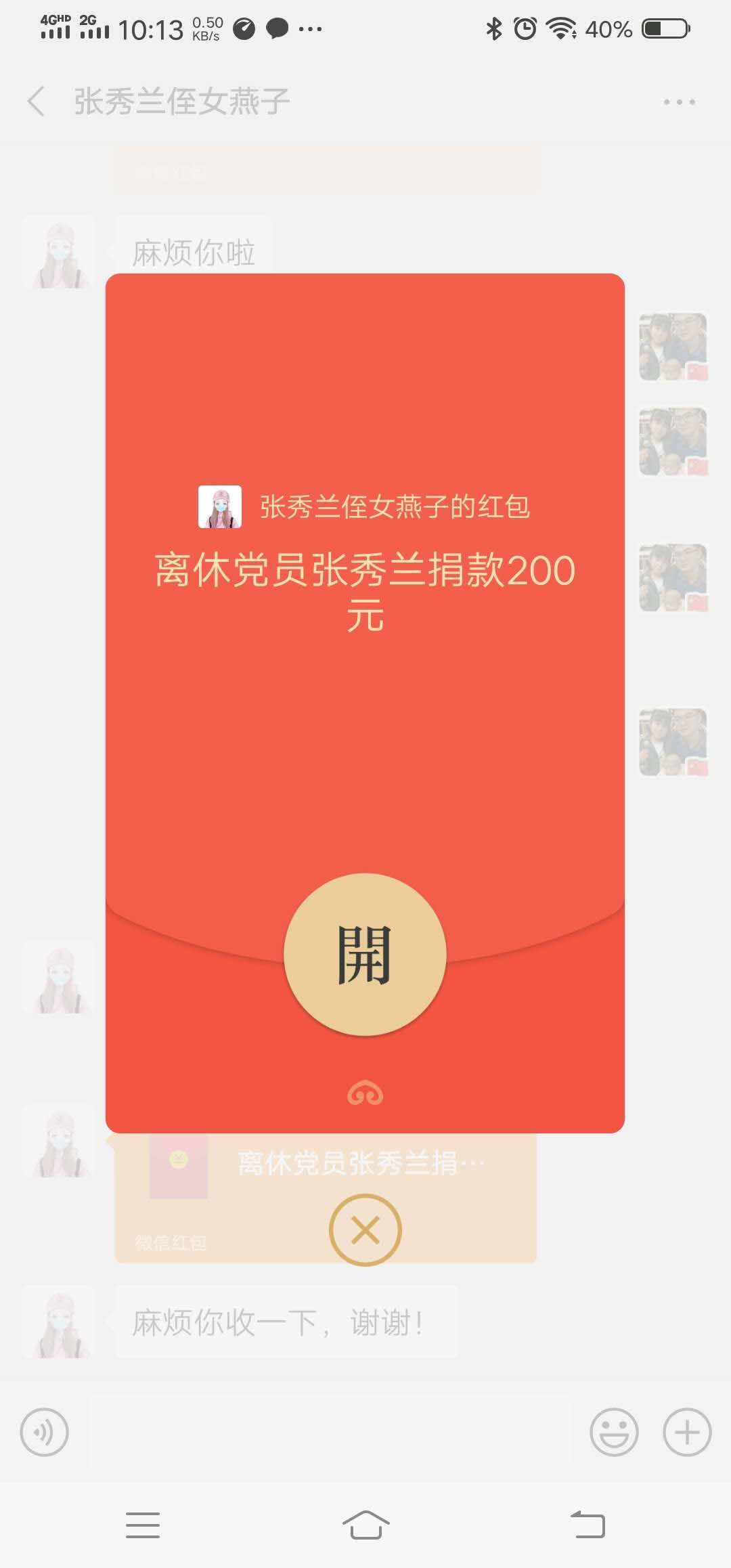Dismiss the red packet popup
731x1568 pixels.
pyautogui.click(x=365, y=1230)
